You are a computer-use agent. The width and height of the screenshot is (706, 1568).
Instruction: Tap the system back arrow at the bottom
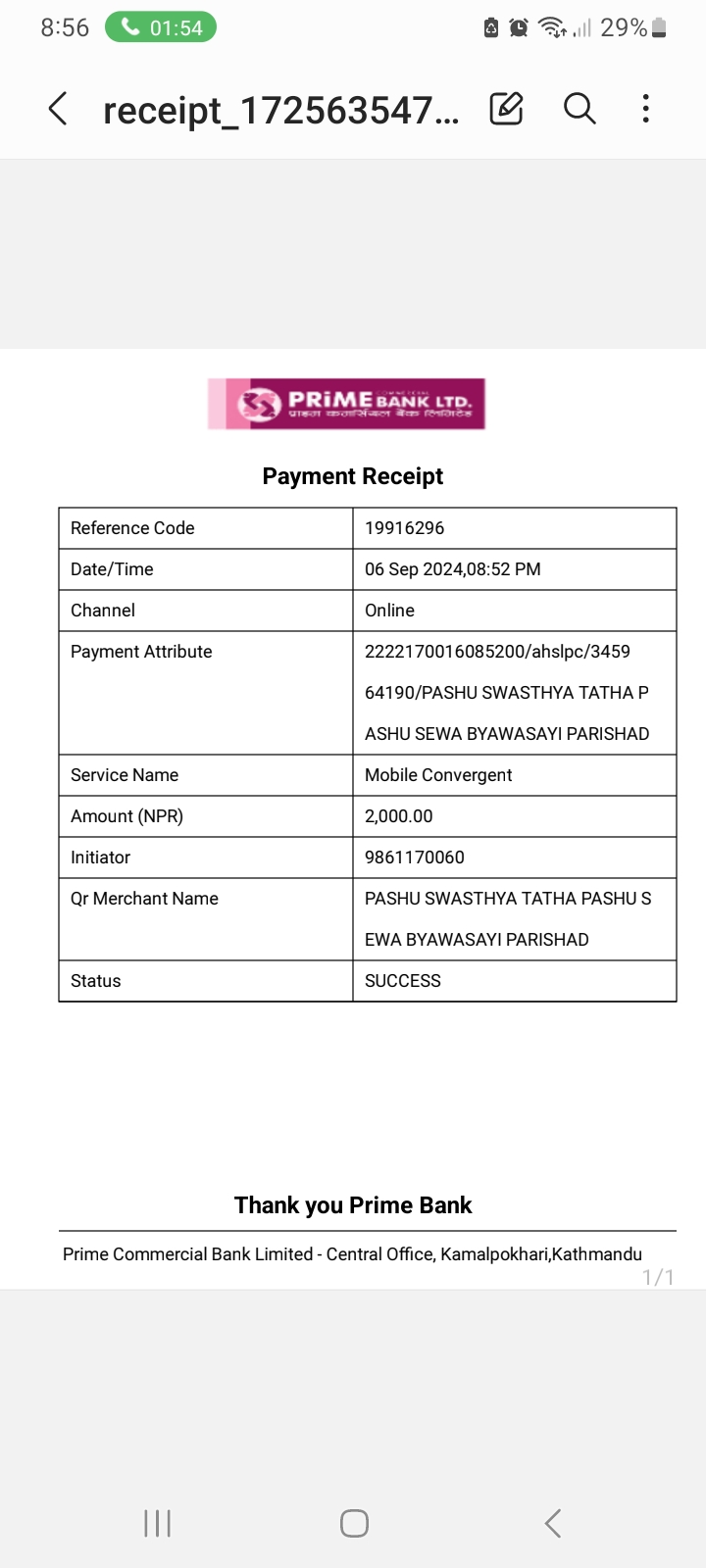click(553, 1523)
